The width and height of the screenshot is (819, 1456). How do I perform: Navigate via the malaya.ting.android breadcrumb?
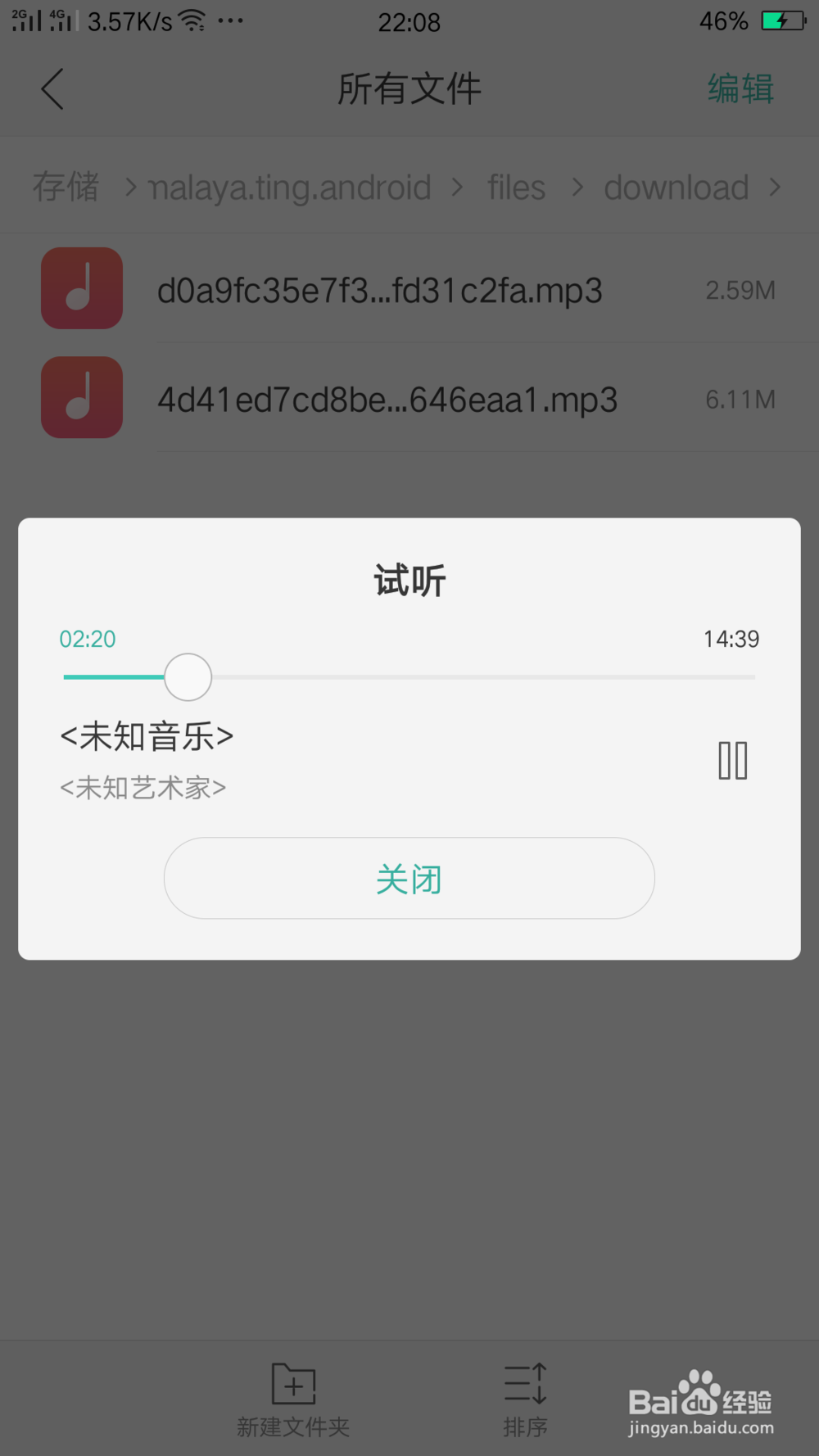(291, 187)
